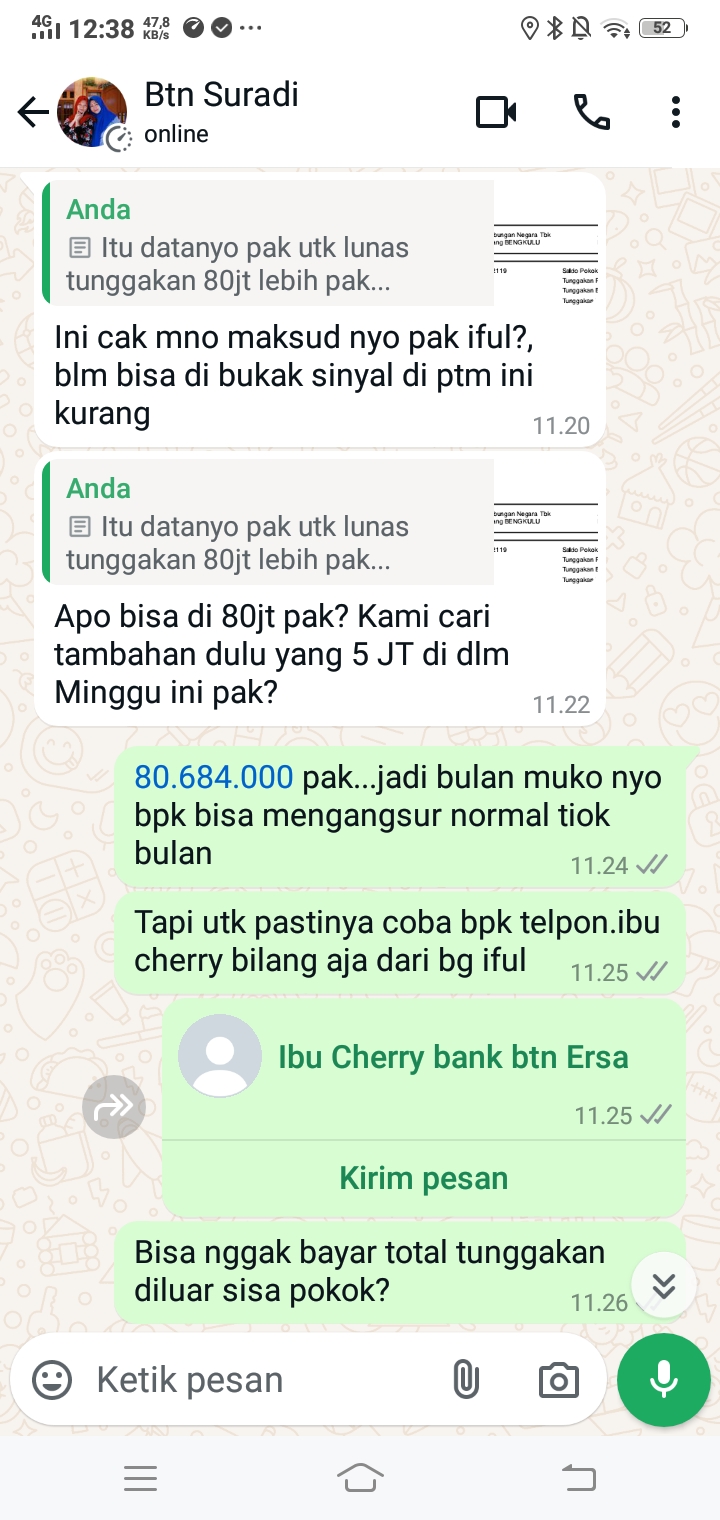The width and height of the screenshot is (720, 1520).
Task: Open Btn Suradi's contact profile
Action: point(220,113)
